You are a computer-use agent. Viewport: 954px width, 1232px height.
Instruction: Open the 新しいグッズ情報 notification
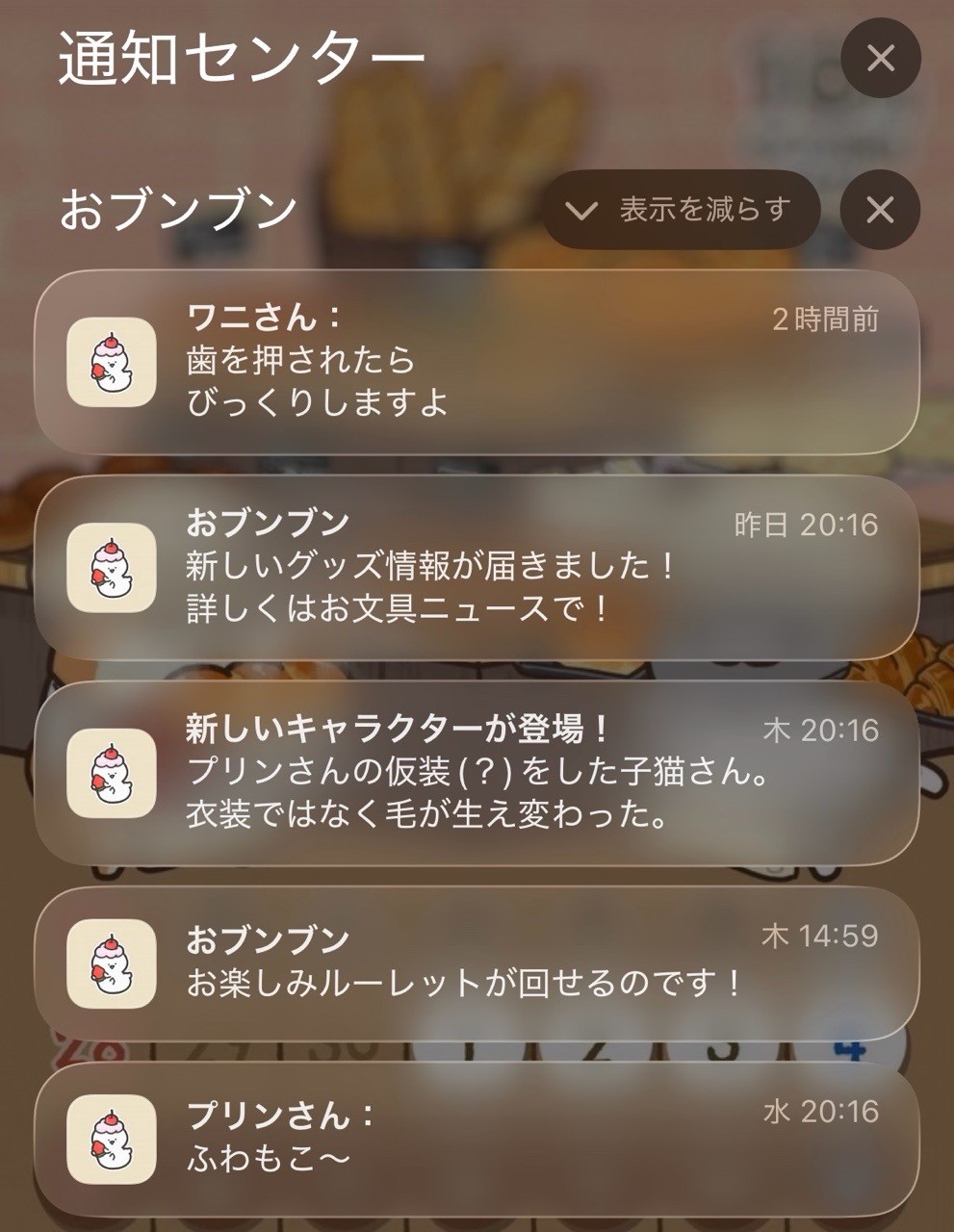click(477, 567)
